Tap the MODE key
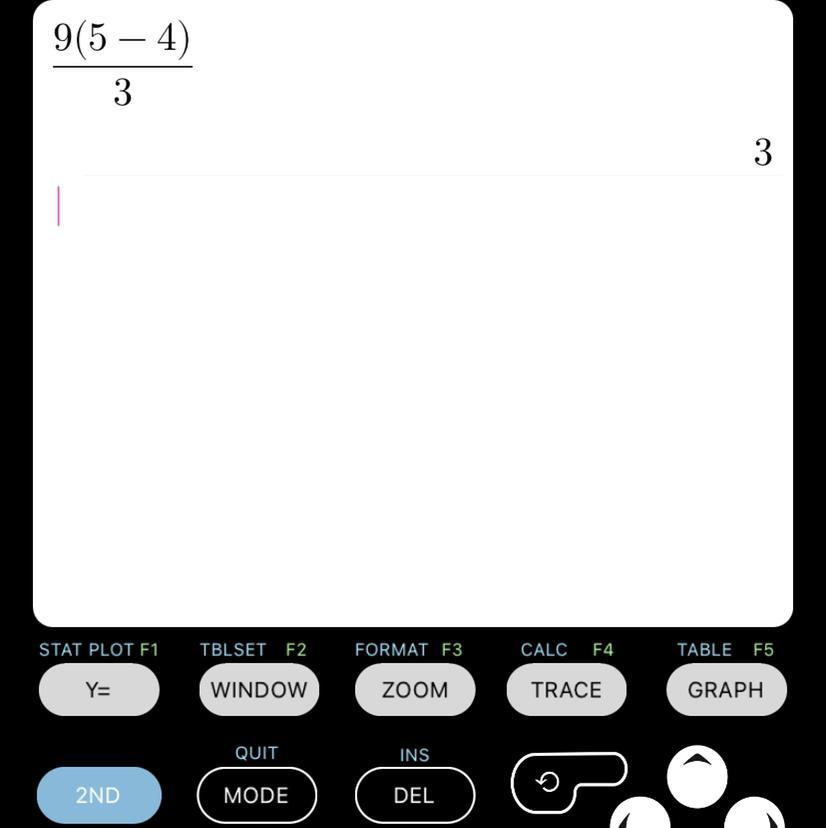 pos(256,795)
